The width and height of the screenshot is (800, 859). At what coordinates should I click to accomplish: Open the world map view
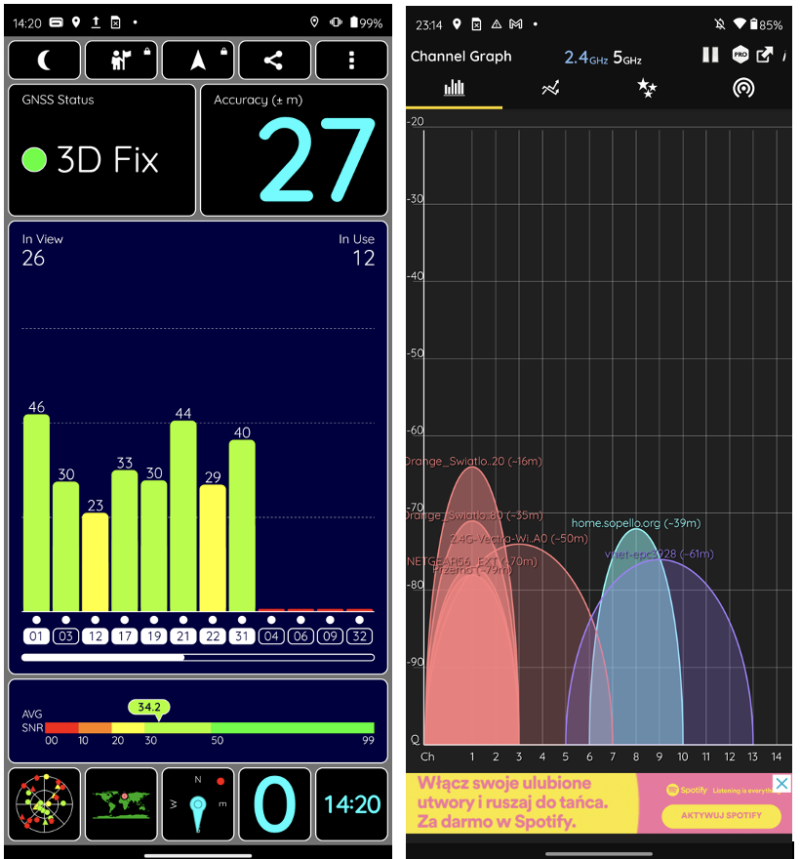click(121, 804)
